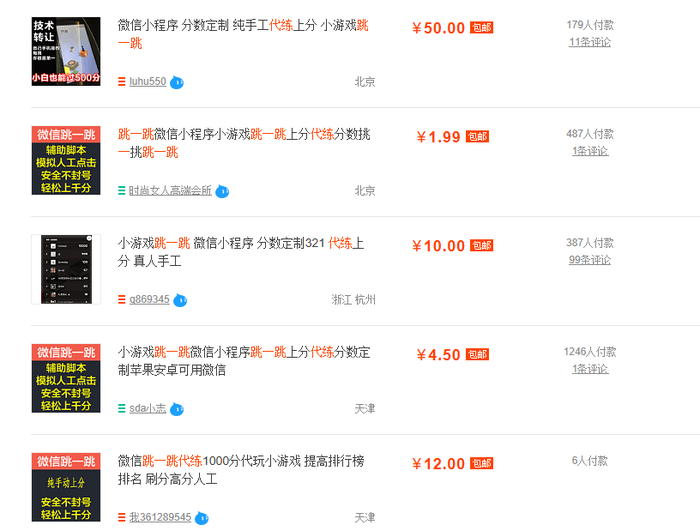The height and width of the screenshot is (531, 700).
Task: Open the ¥50.00 listing's title link
Action: tap(242, 34)
